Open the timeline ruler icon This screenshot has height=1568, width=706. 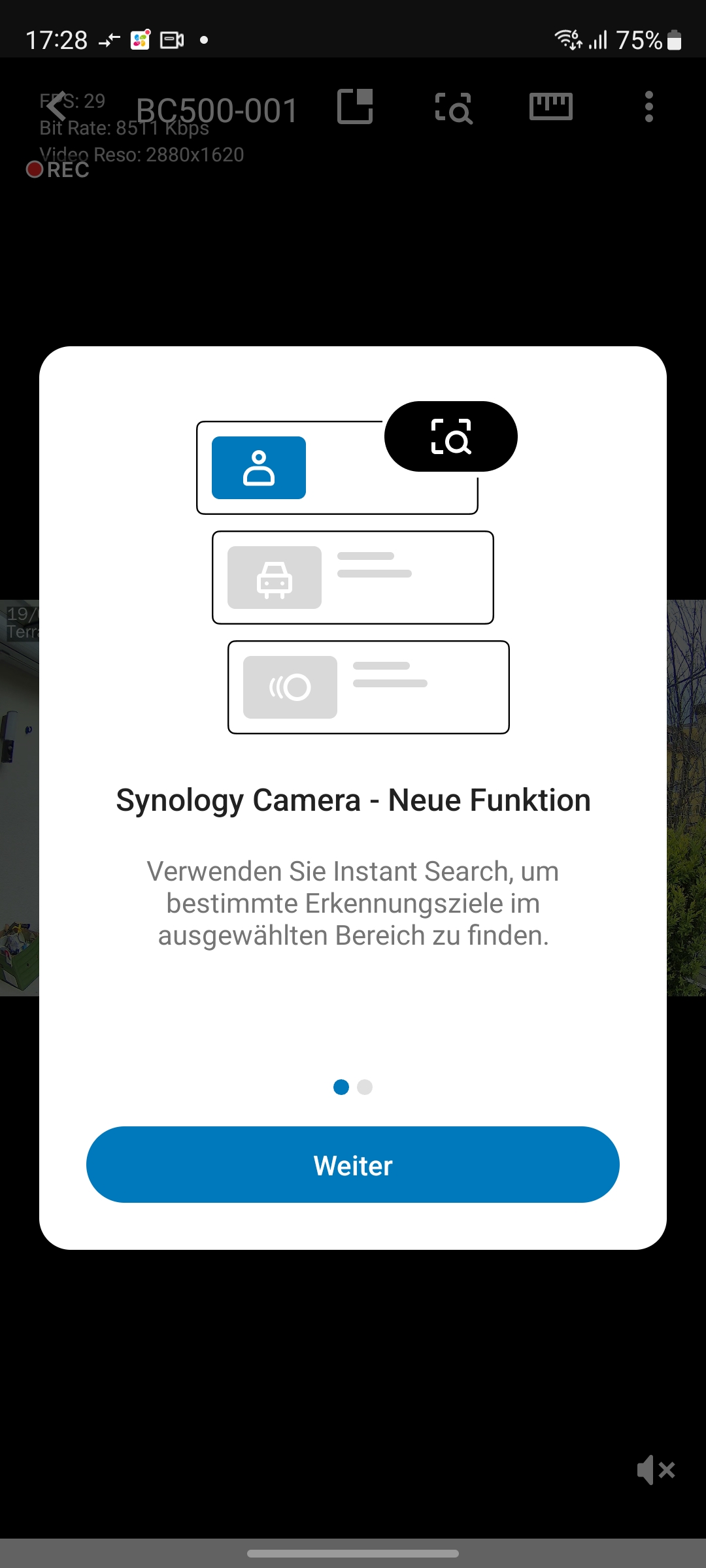pyautogui.click(x=550, y=106)
